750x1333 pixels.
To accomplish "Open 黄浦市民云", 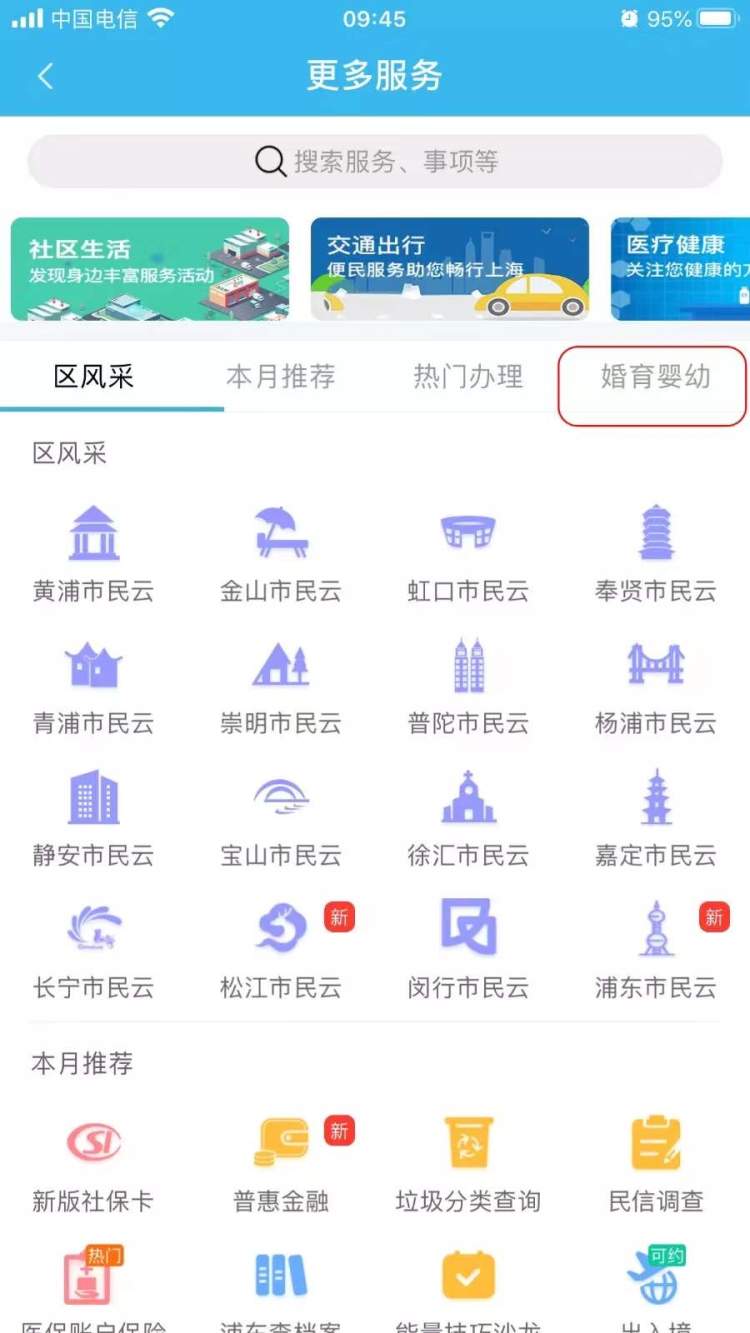I will coord(93,553).
